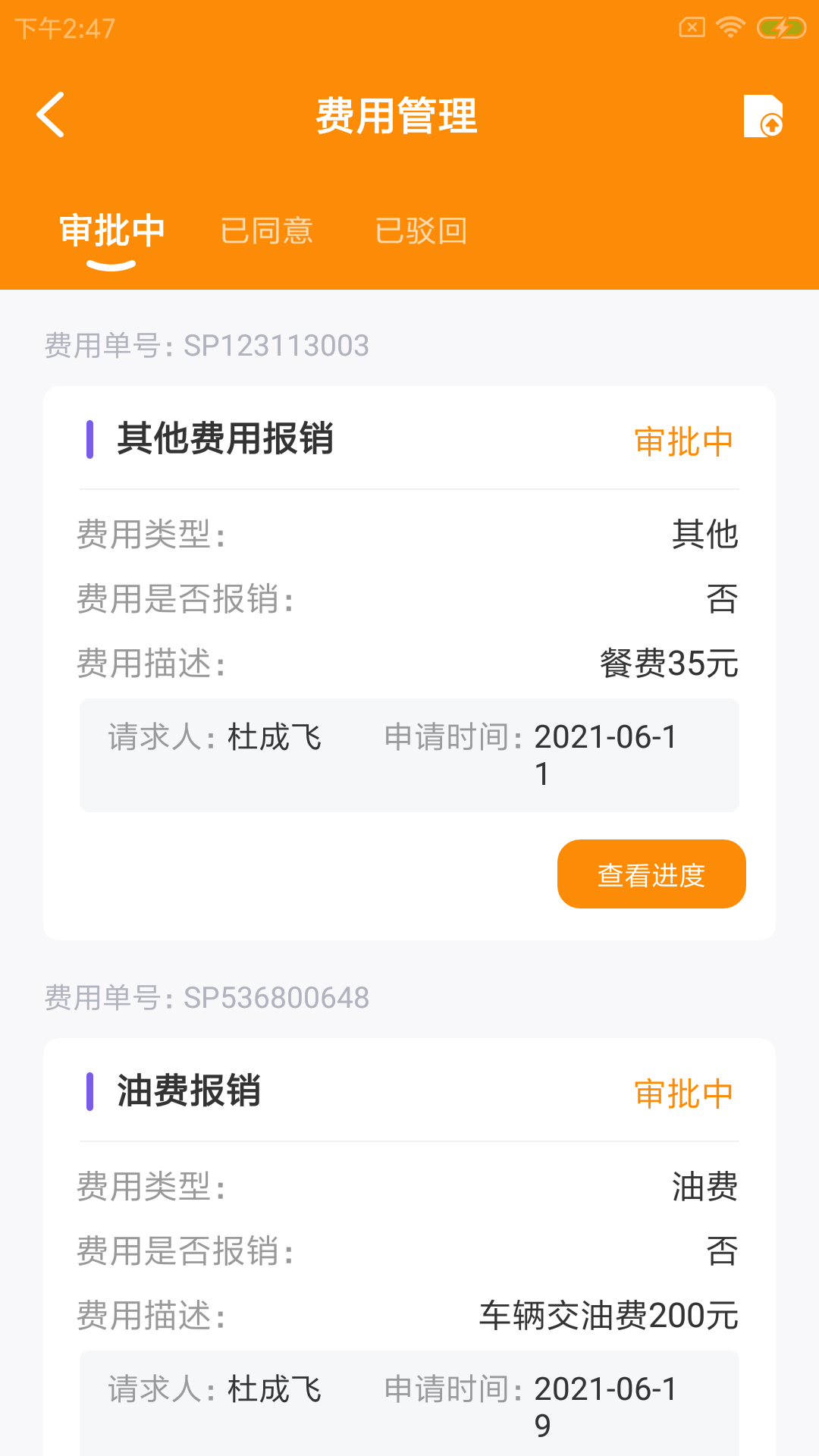Viewport: 819px width, 1456px height.
Task: Select the 审批中 tab
Action: 111,231
